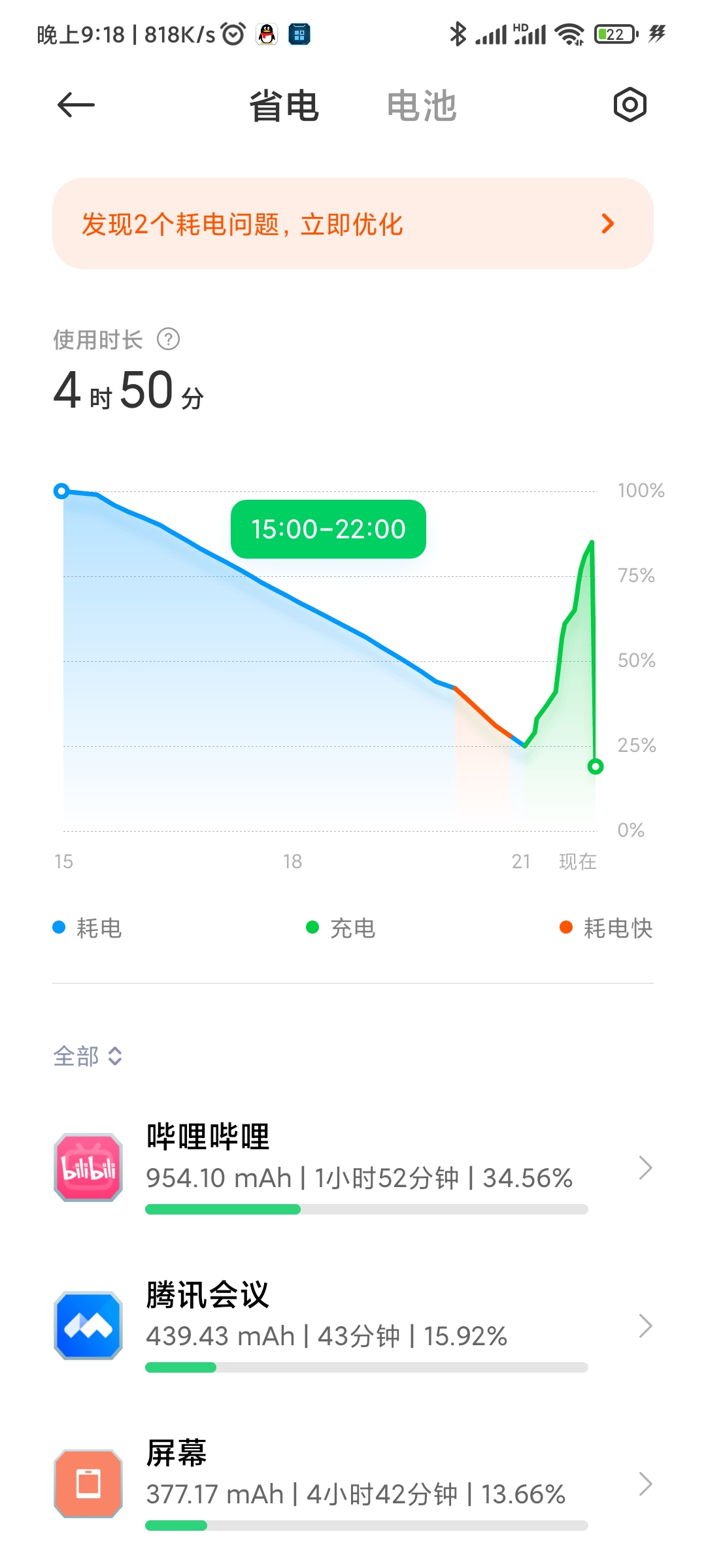Open battery settings hexagon icon
The width and height of the screenshot is (706, 1568).
[630, 105]
